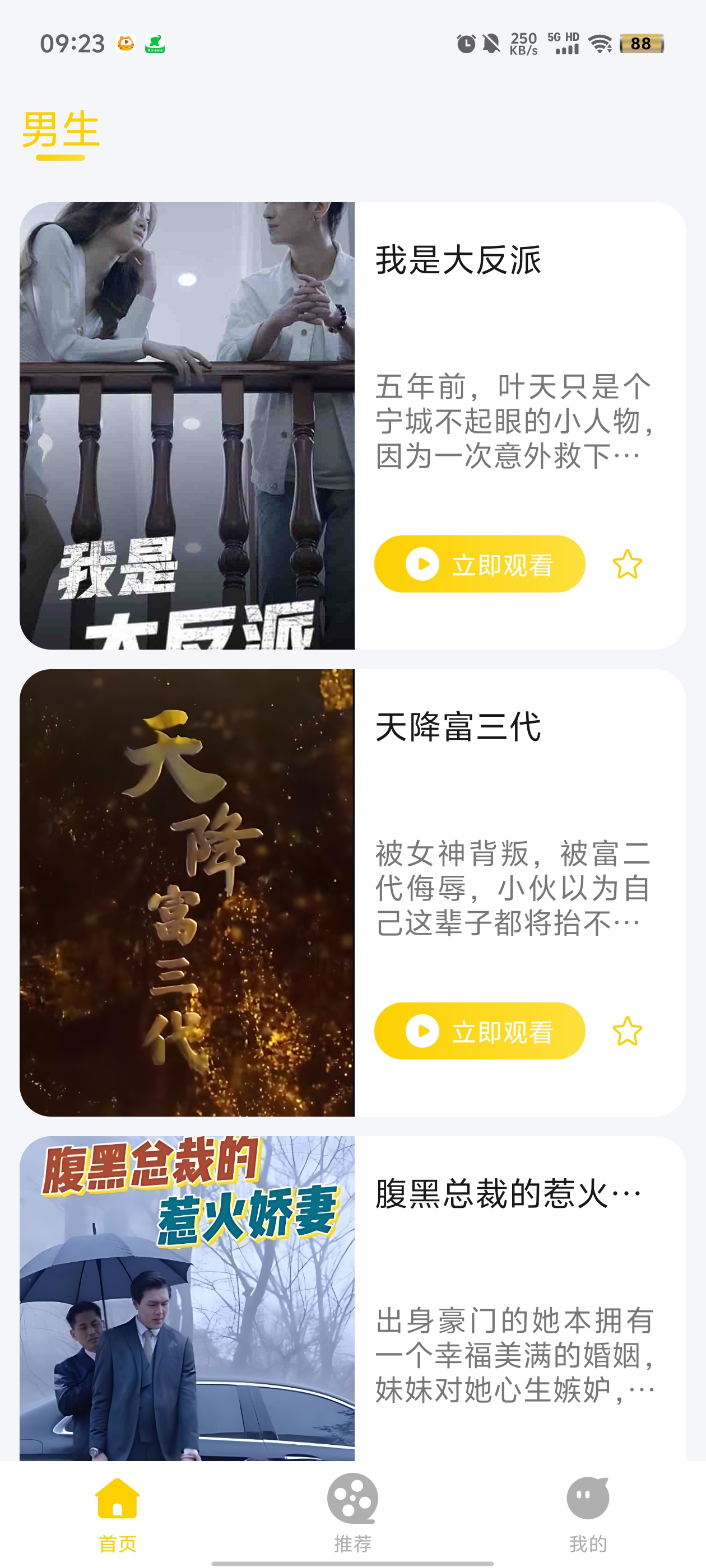Image resolution: width=706 pixels, height=1568 pixels.
Task: Open the 天降富三代 drama poster
Action: coord(187,892)
